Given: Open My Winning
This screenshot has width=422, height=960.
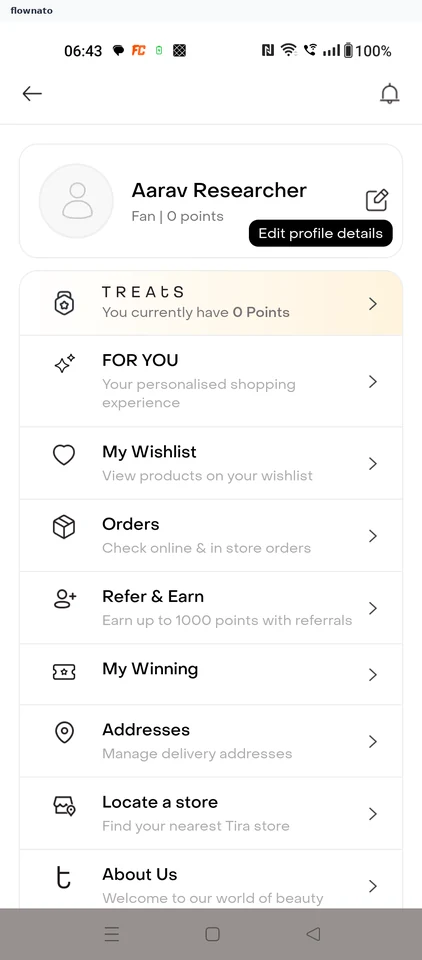Looking at the screenshot, I should pos(211,674).
